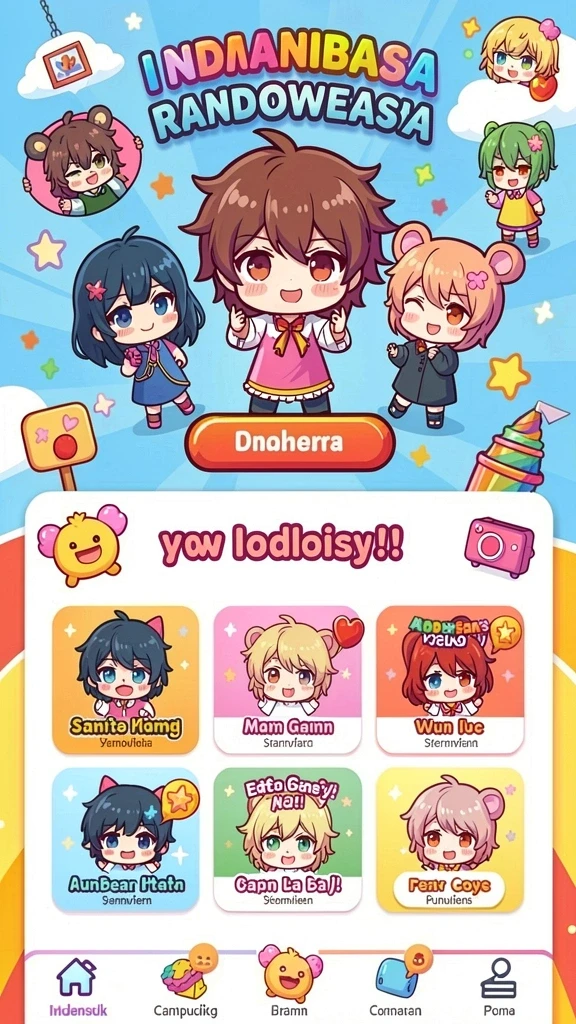Open the Sanite Hamg character card
Screen dimensions: 576x1024
[125, 680]
